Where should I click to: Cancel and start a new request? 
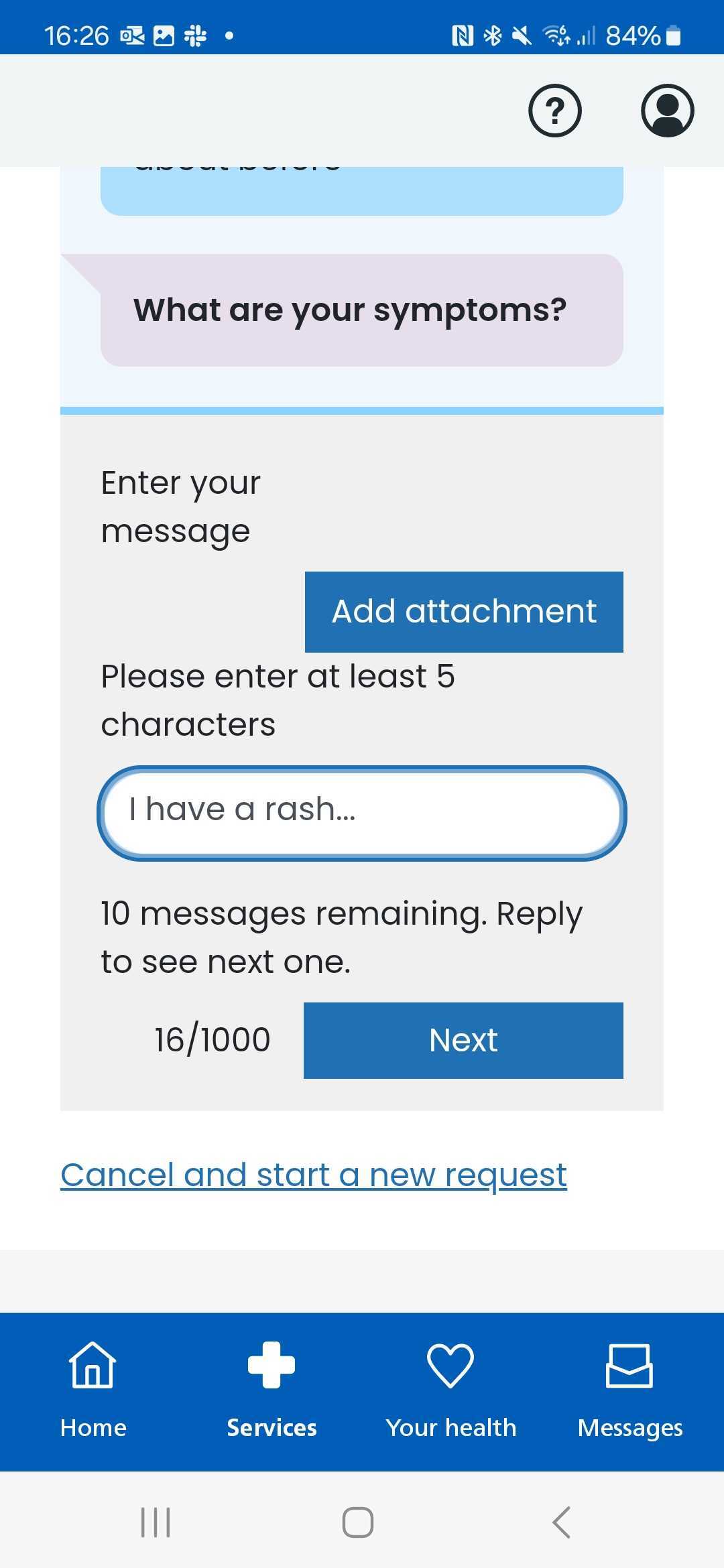[x=314, y=1175]
